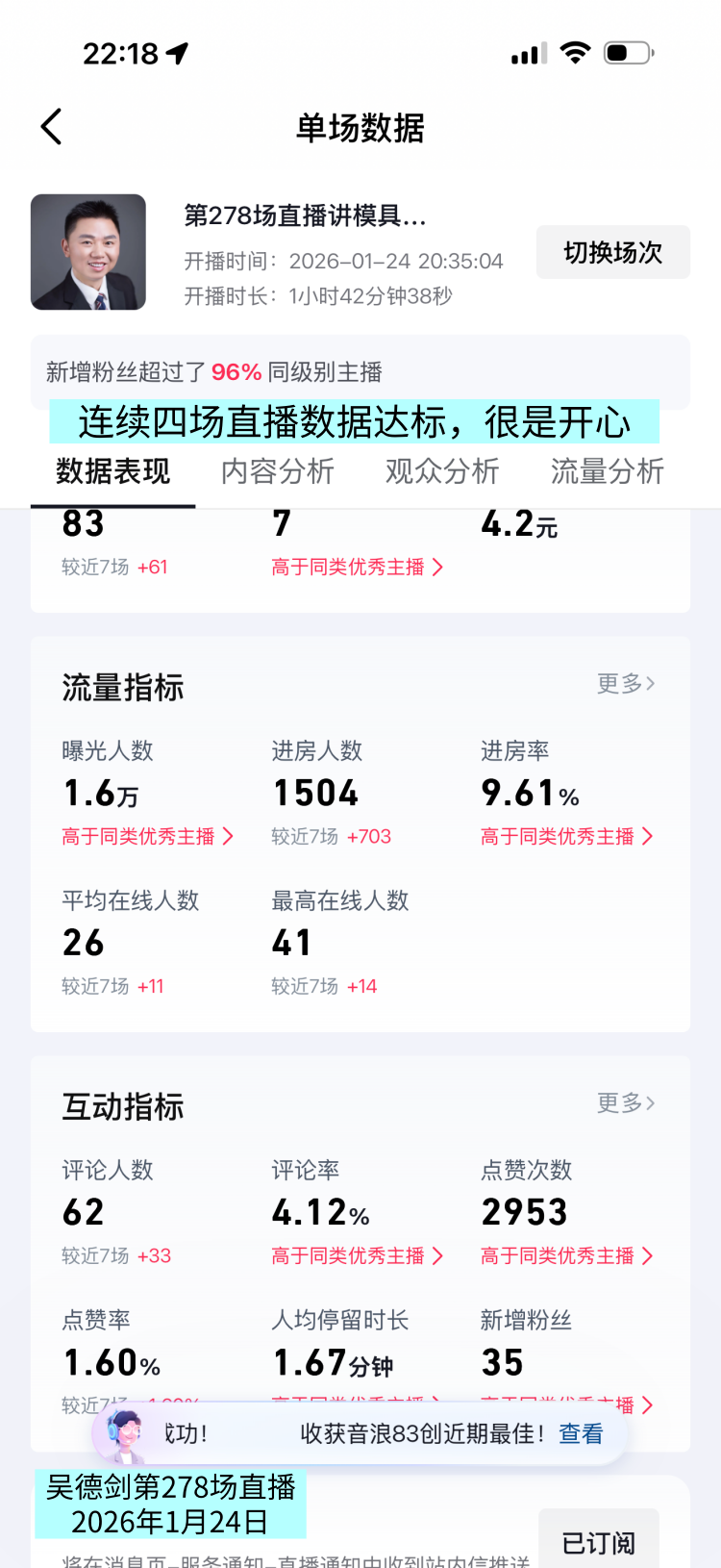
Task: Open 高于同类优秀主播 under 曝光人数
Action: tap(147, 837)
